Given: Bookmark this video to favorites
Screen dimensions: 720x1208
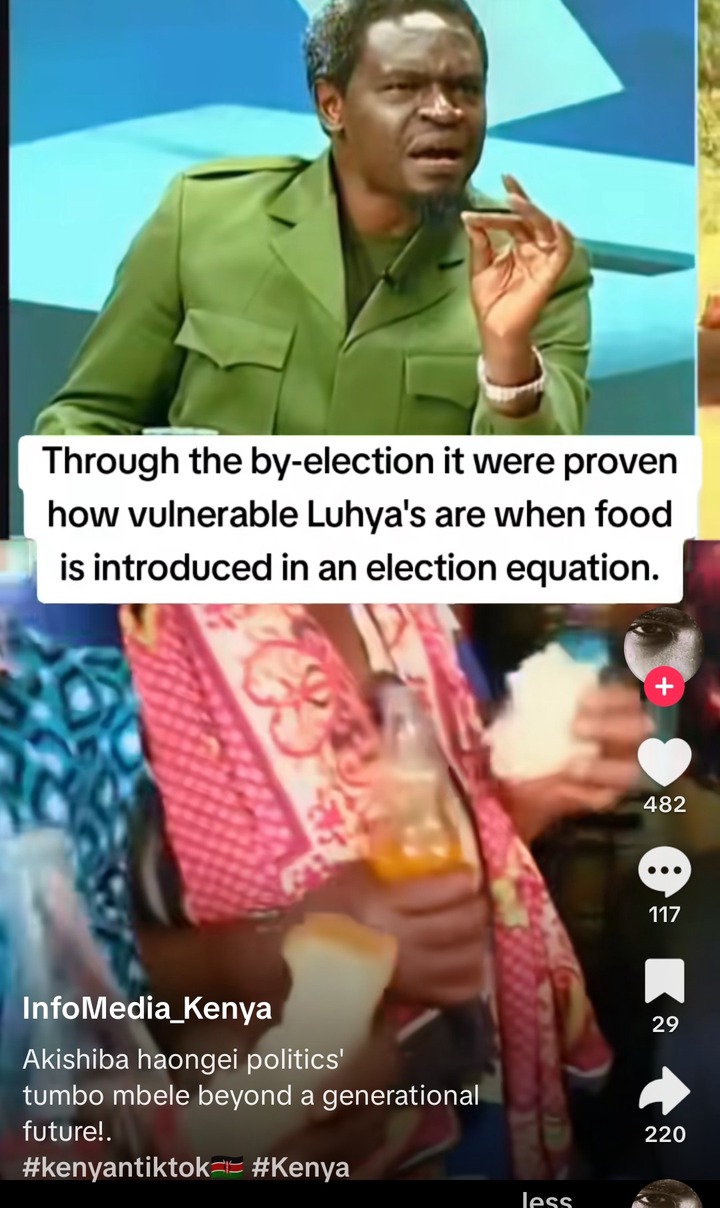Looking at the screenshot, I should coord(664,981).
